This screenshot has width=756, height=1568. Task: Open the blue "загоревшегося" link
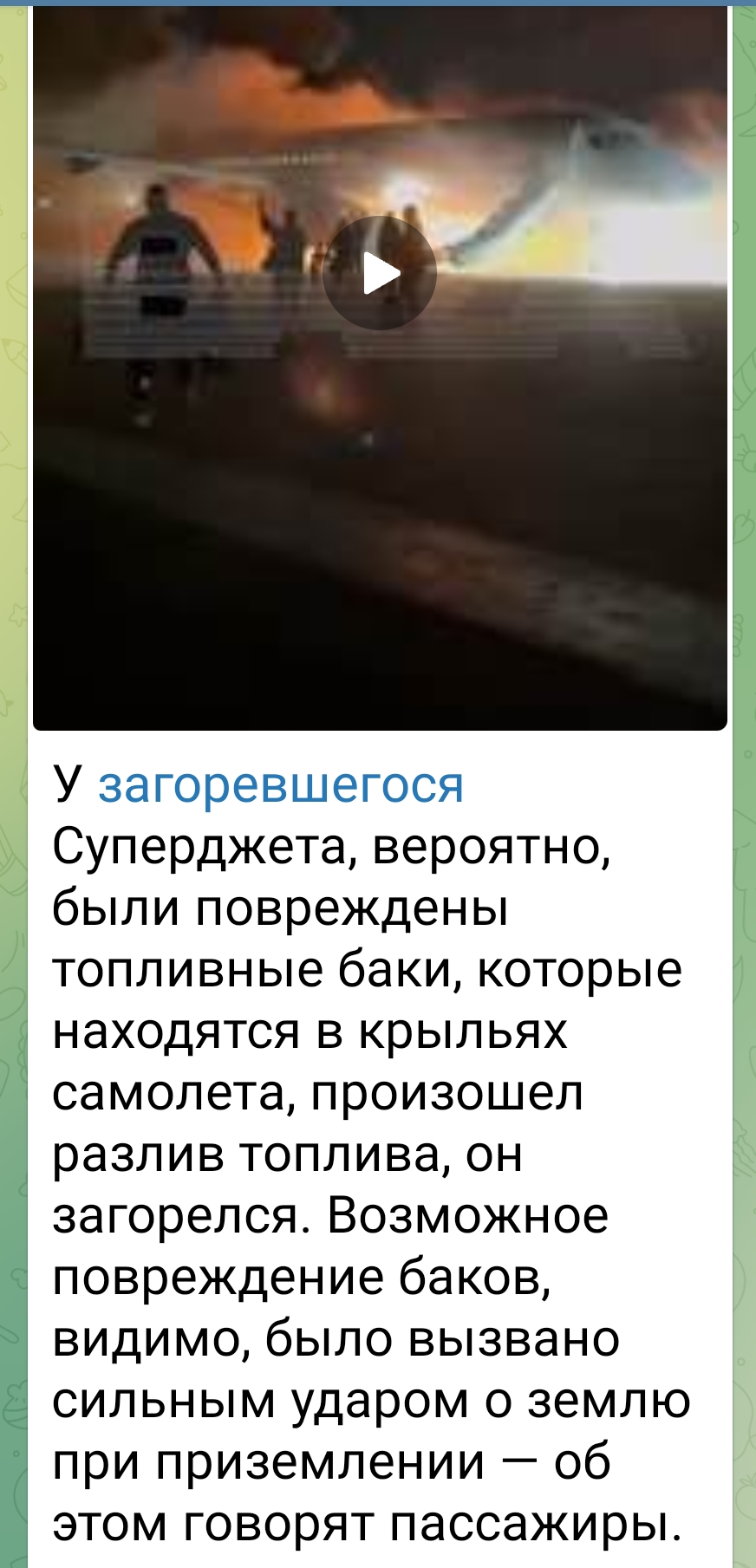[282, 785]
